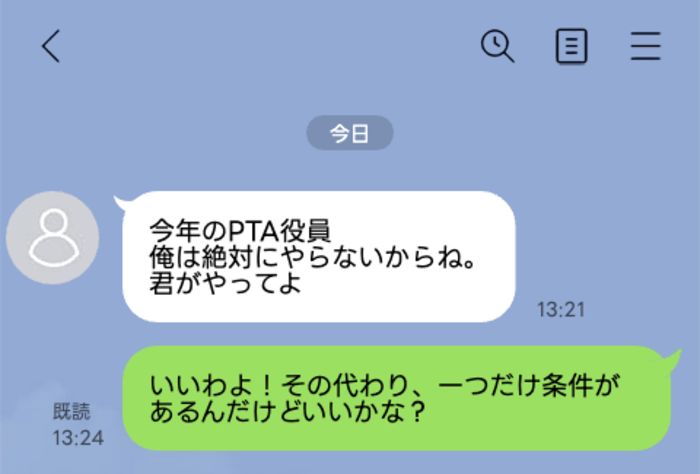
Task: Open the chat notes icon
Action: [x=571, y=46]
